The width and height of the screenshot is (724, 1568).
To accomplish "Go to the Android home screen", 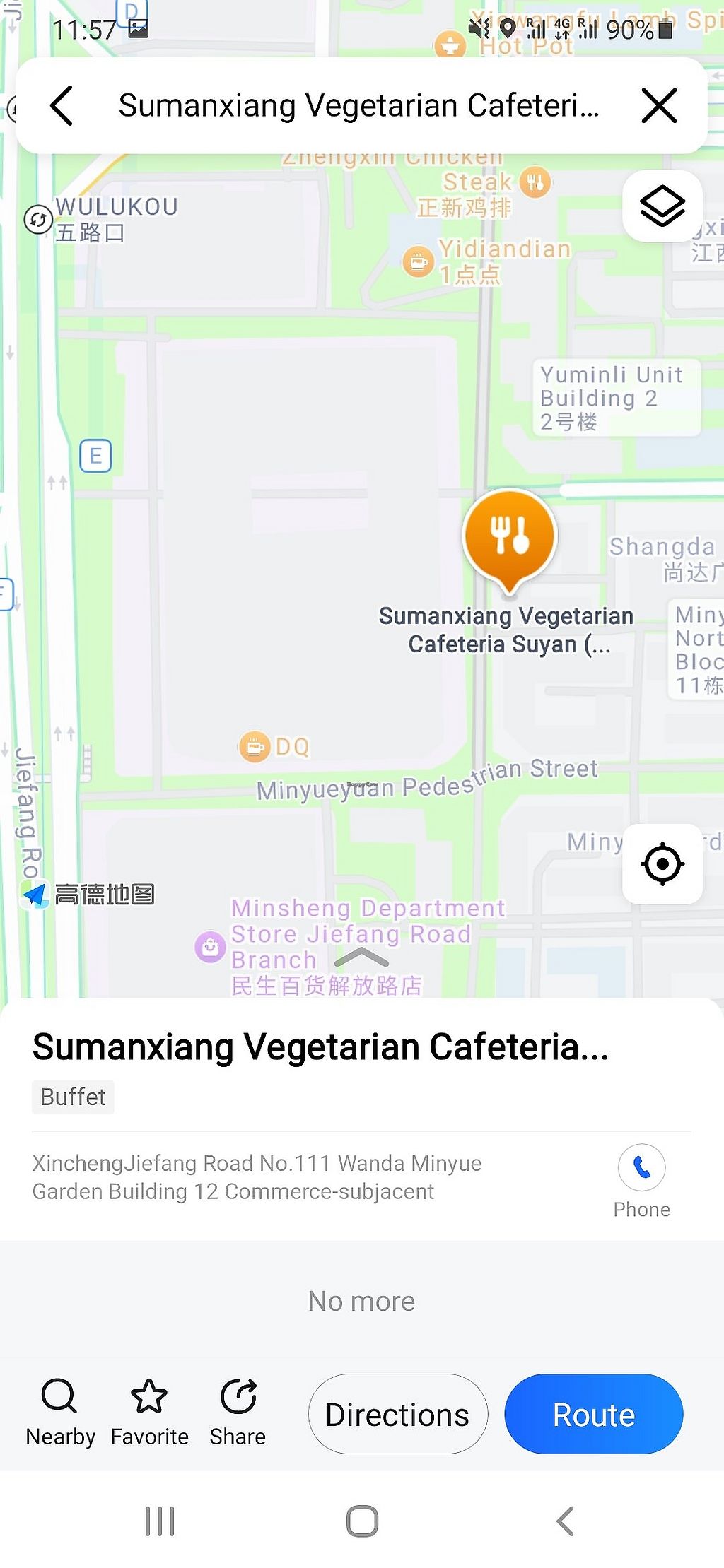I will 362,1521.
